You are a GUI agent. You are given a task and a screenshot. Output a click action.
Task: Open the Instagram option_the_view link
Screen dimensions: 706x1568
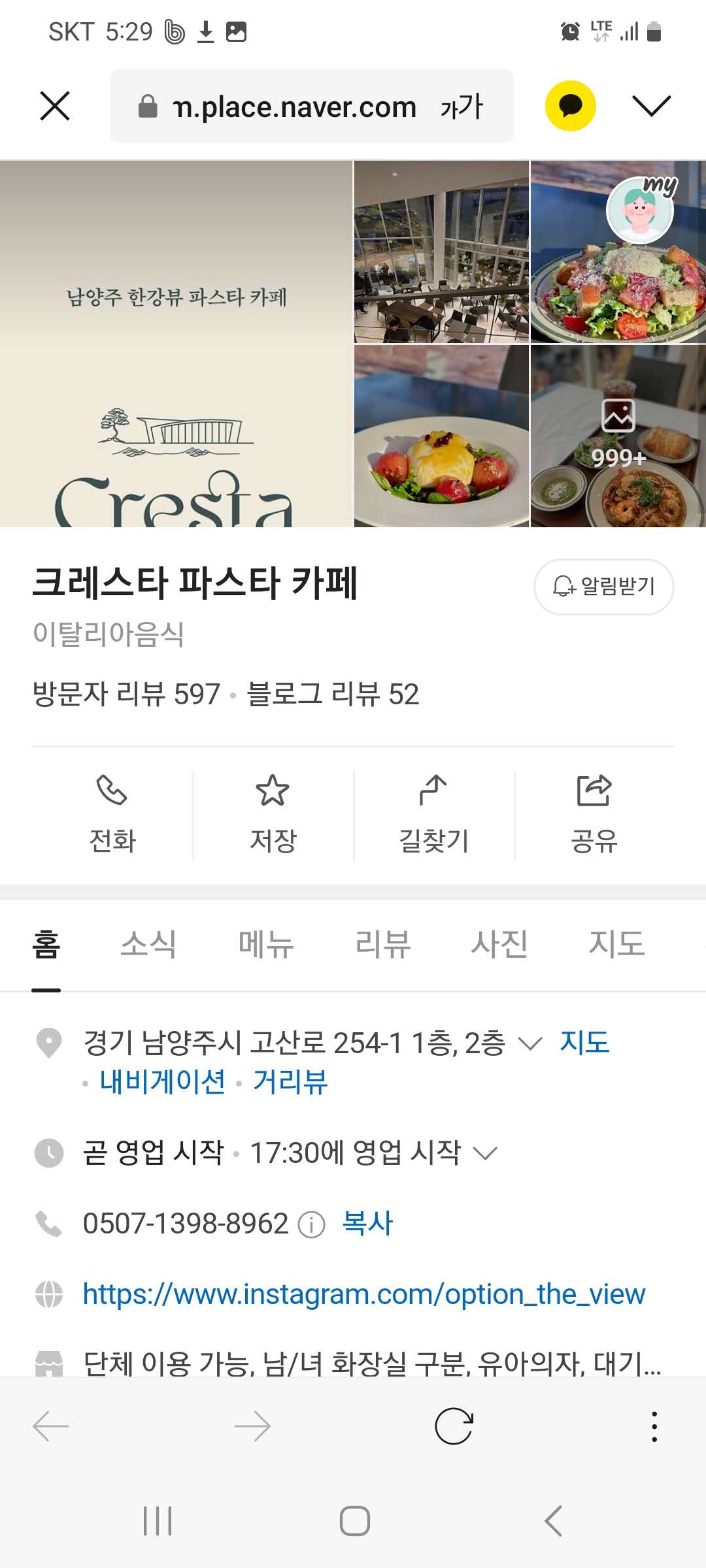pos(363,1294)
